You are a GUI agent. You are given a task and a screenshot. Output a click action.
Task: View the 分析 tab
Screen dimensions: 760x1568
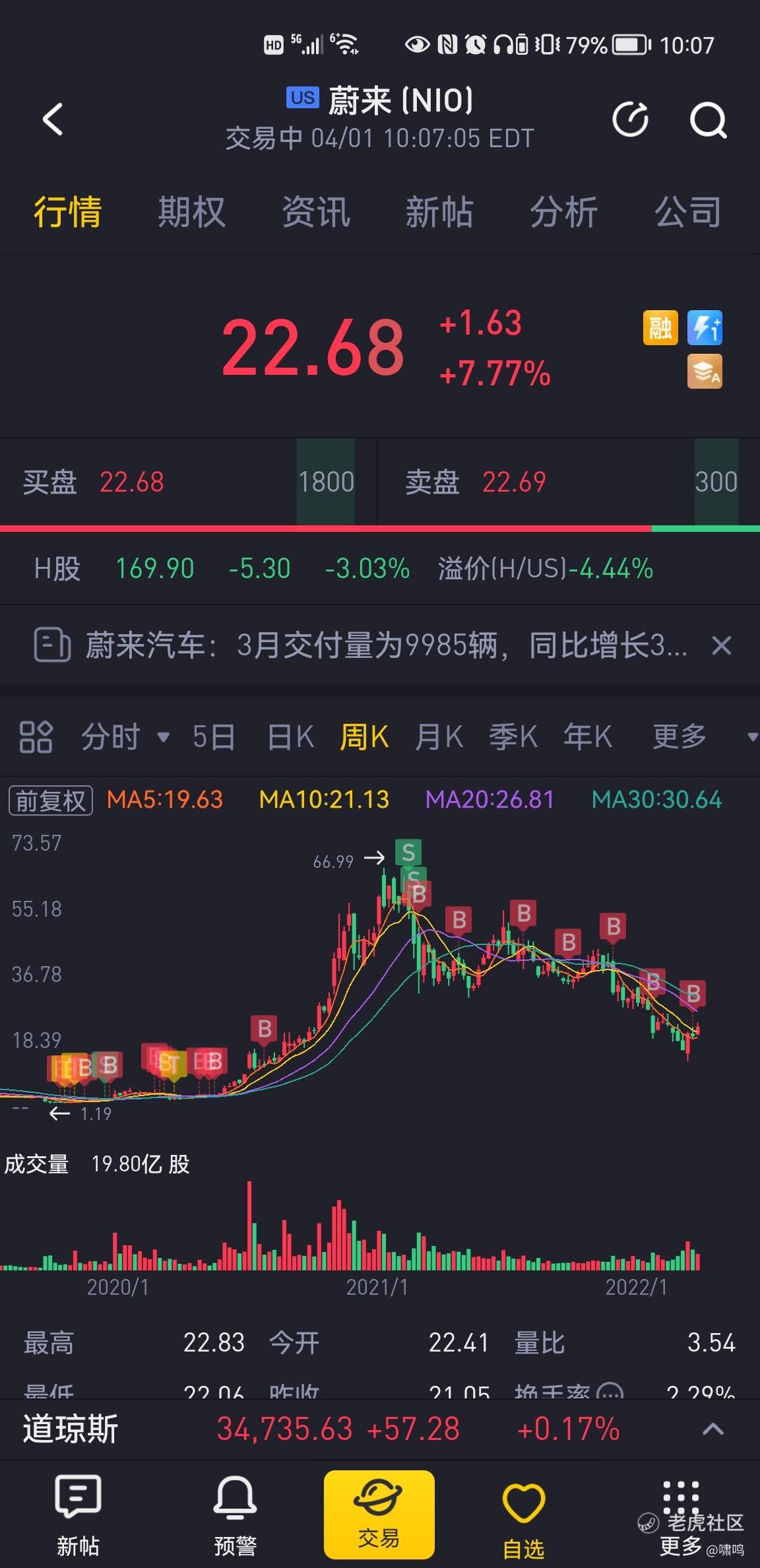click(x=563, y=212)
